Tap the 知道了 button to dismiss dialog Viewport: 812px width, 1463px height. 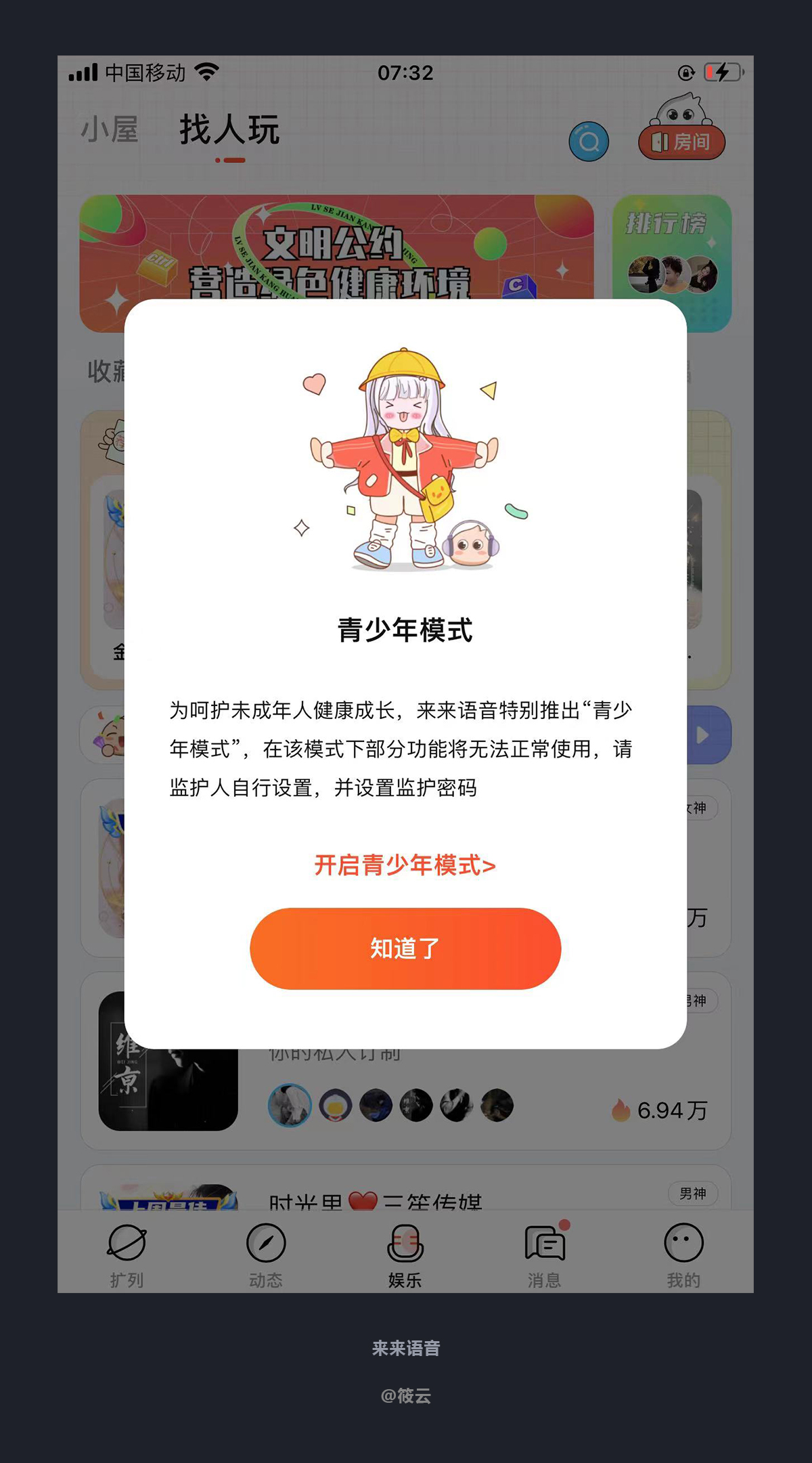[x=405, y=948]
